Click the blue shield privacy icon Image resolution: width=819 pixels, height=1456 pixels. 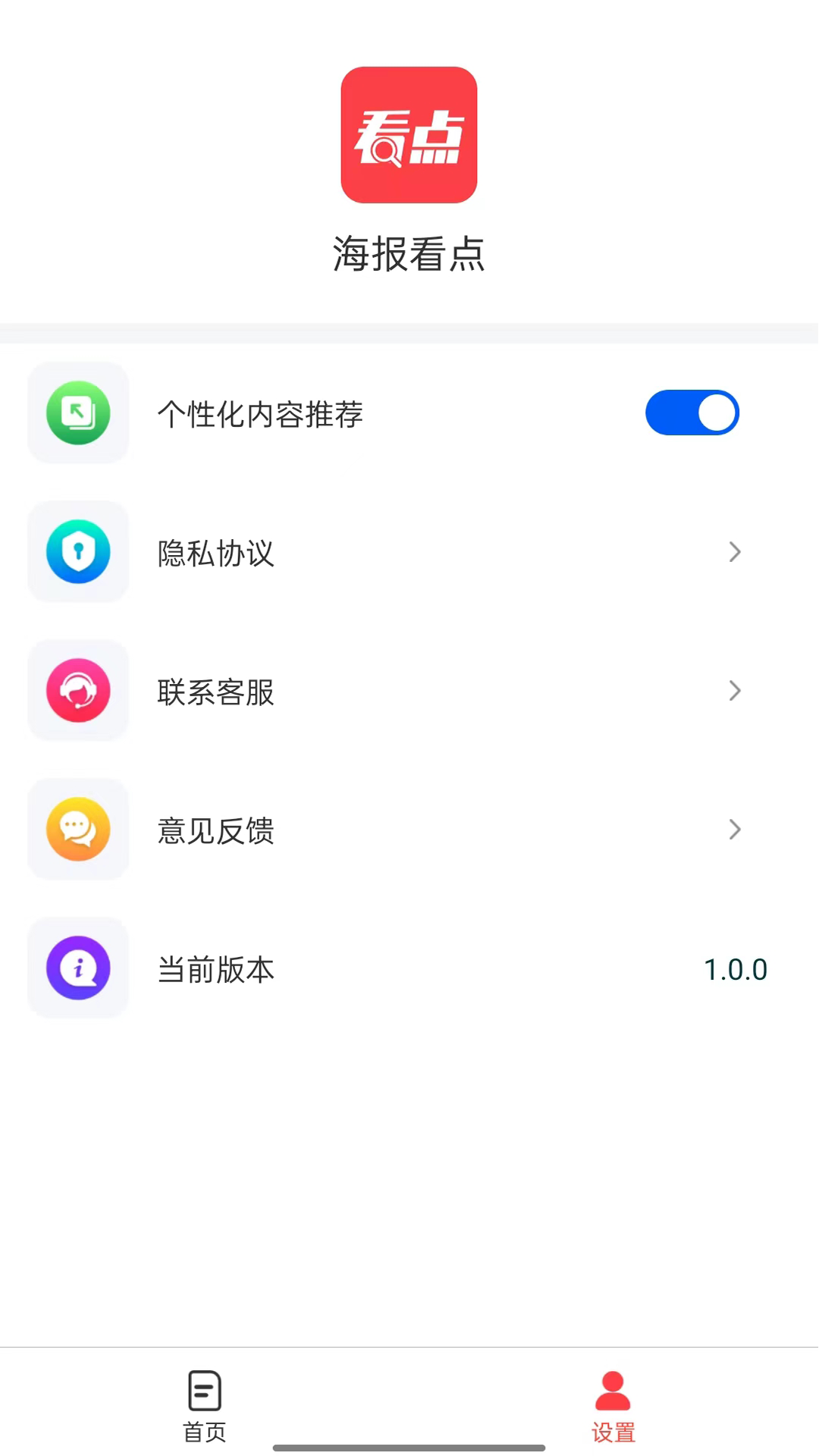[77, 552]
